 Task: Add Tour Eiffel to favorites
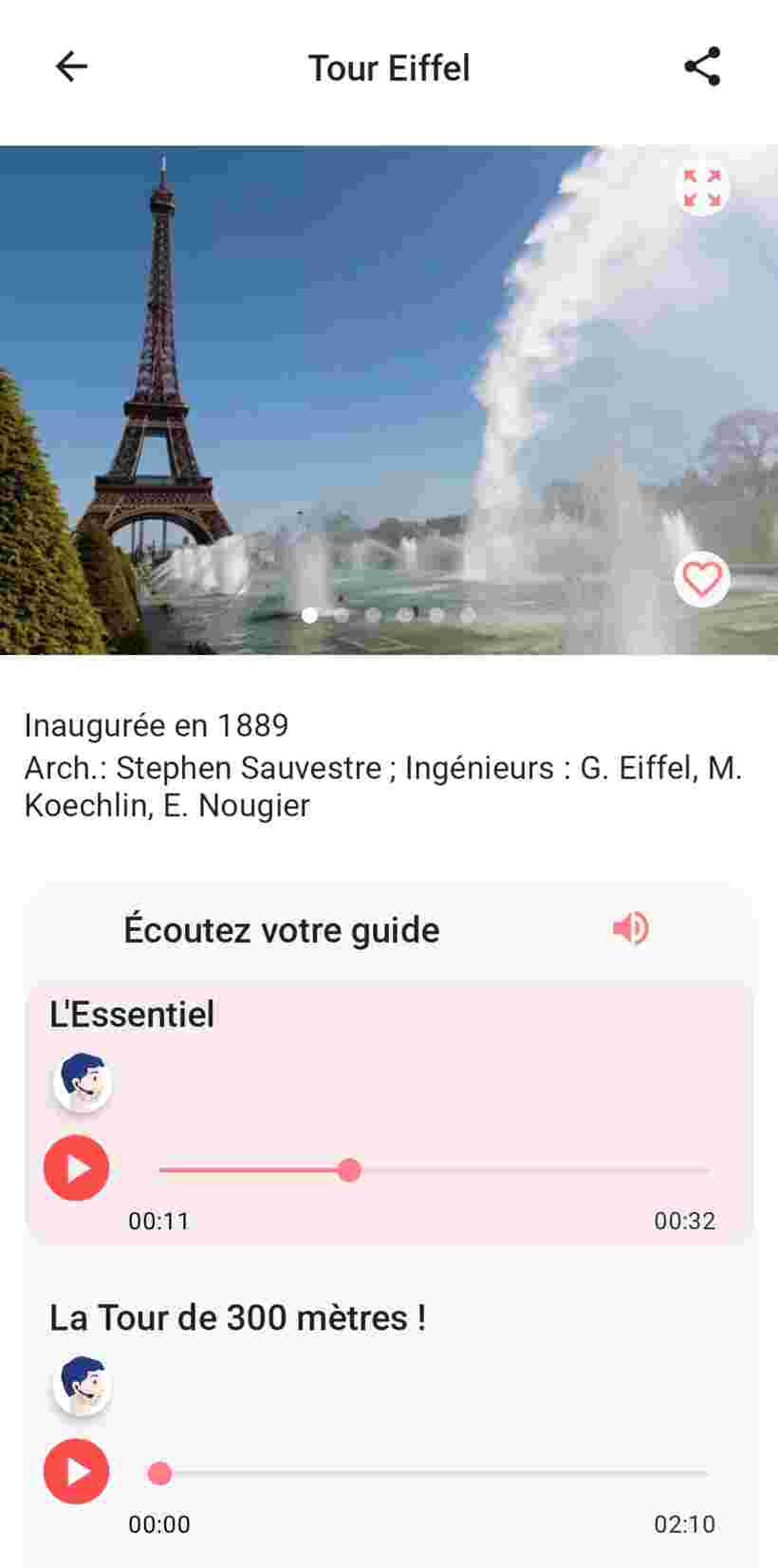point(702,578)
